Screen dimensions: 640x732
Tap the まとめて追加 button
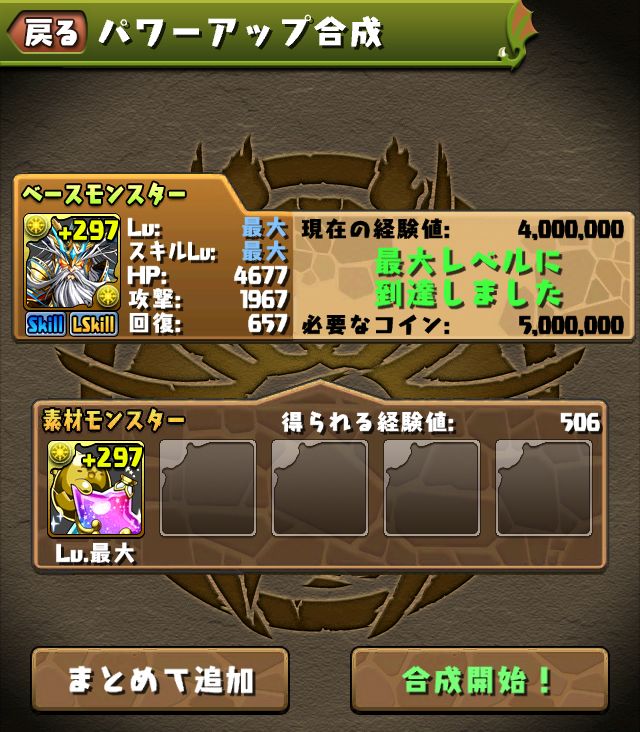click(160, 681)
